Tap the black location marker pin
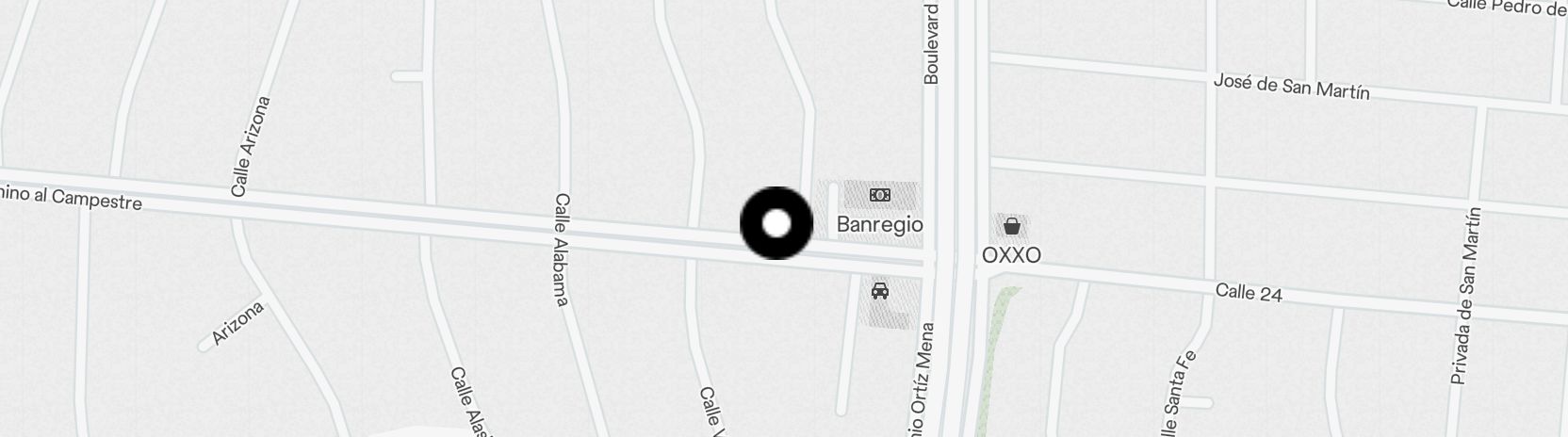Image resolution: width=1568 pixels, height=437 pixels. (x=776, y=223)
